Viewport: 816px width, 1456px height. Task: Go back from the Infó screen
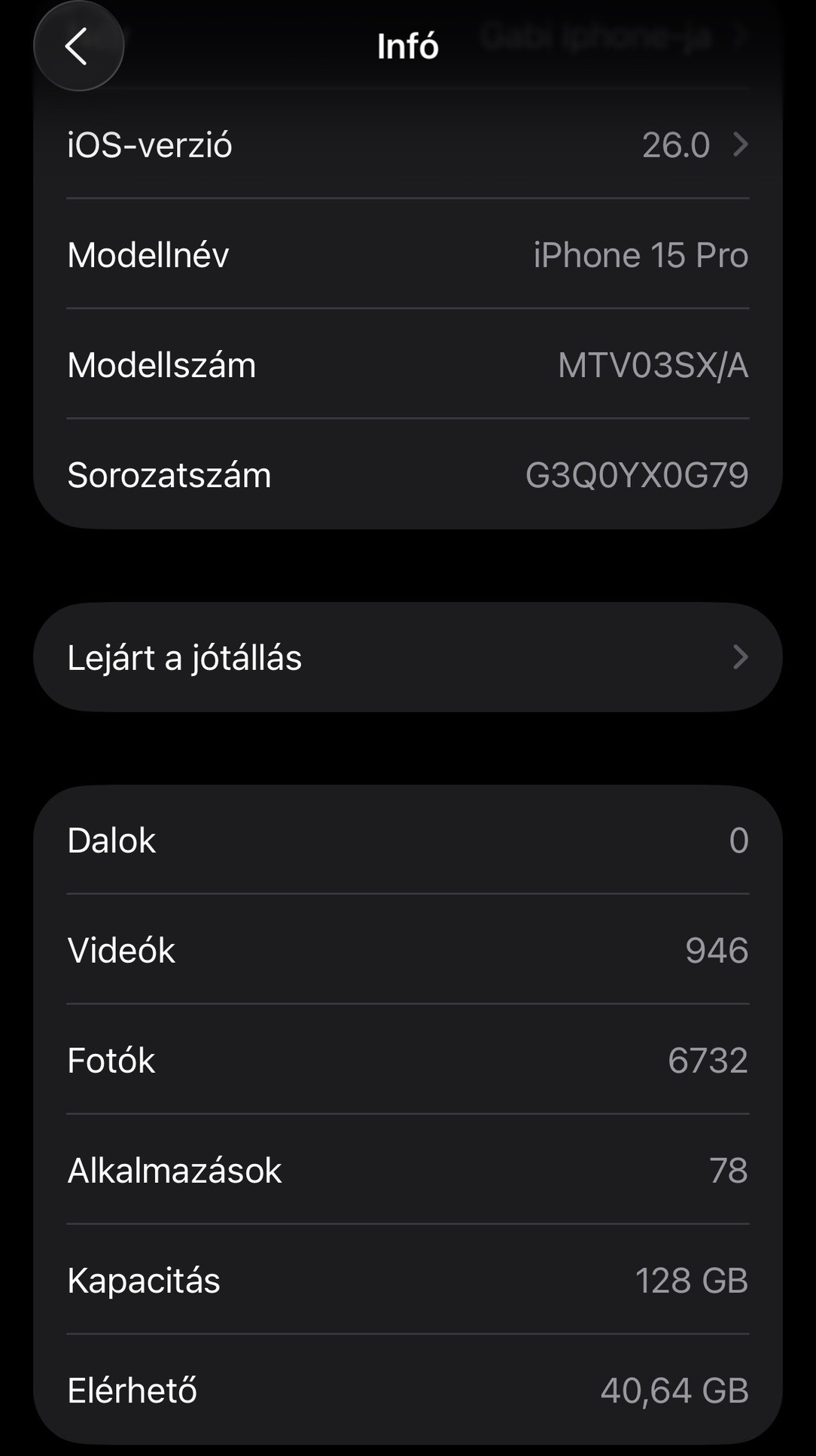[x=78, y=47]
